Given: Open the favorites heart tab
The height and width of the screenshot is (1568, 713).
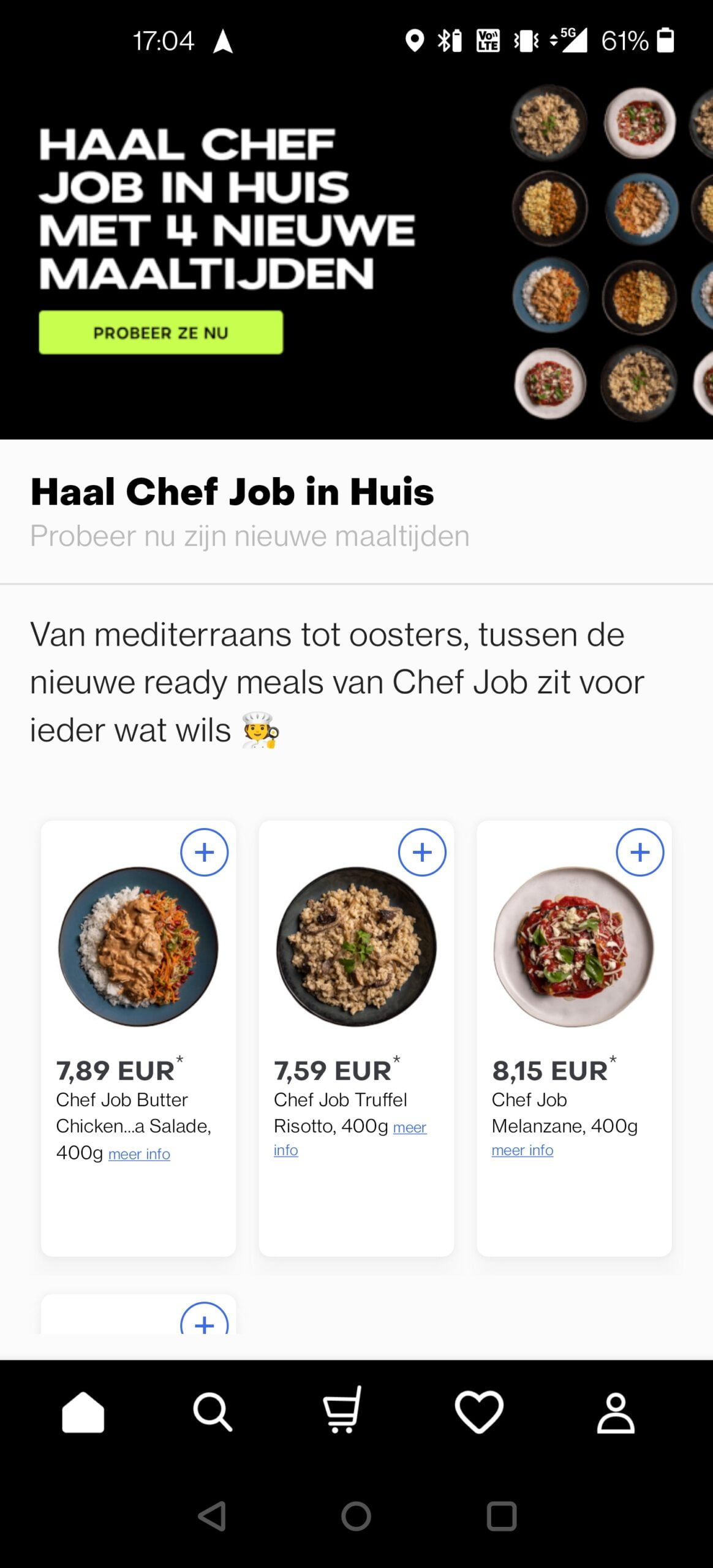Looking at the screenshot, I should 479,1412.
